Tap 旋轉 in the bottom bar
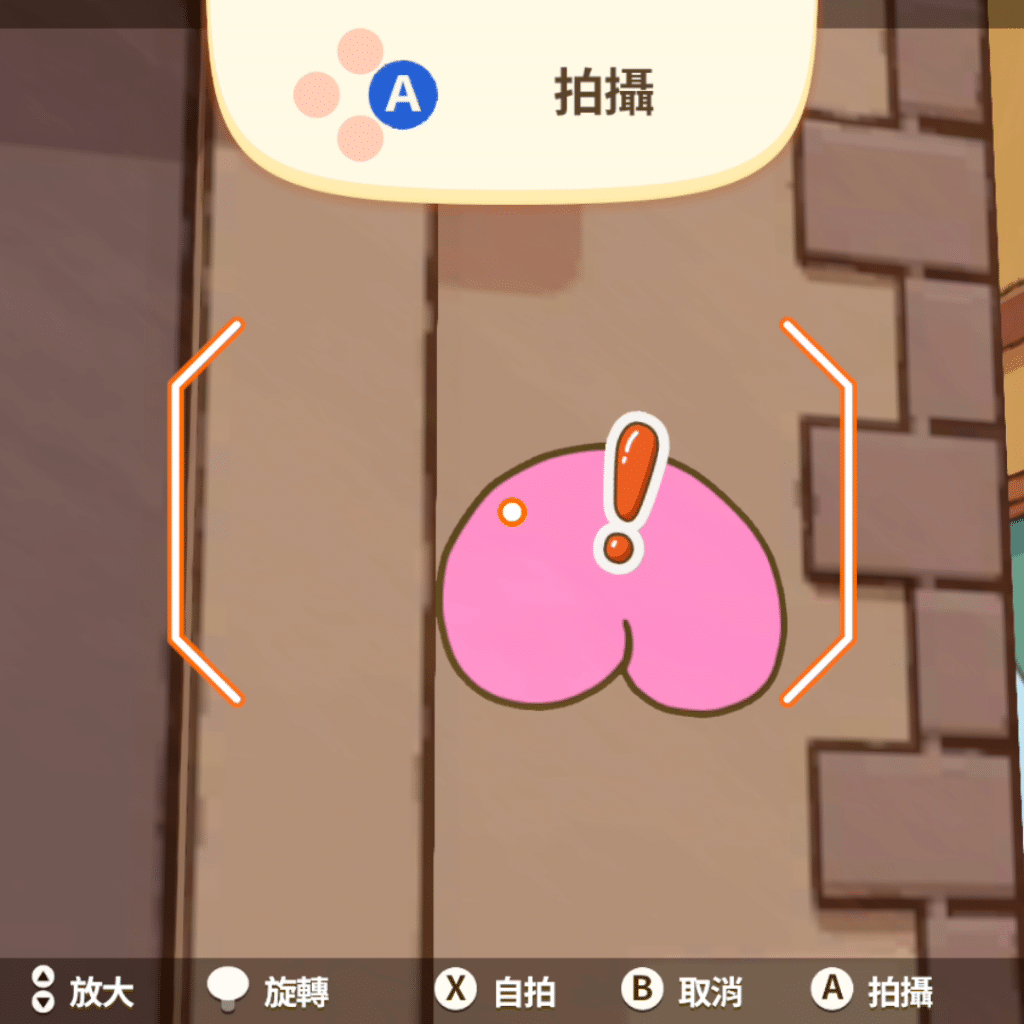Screen dimensions: 1024x1024 tap(268, 991)
